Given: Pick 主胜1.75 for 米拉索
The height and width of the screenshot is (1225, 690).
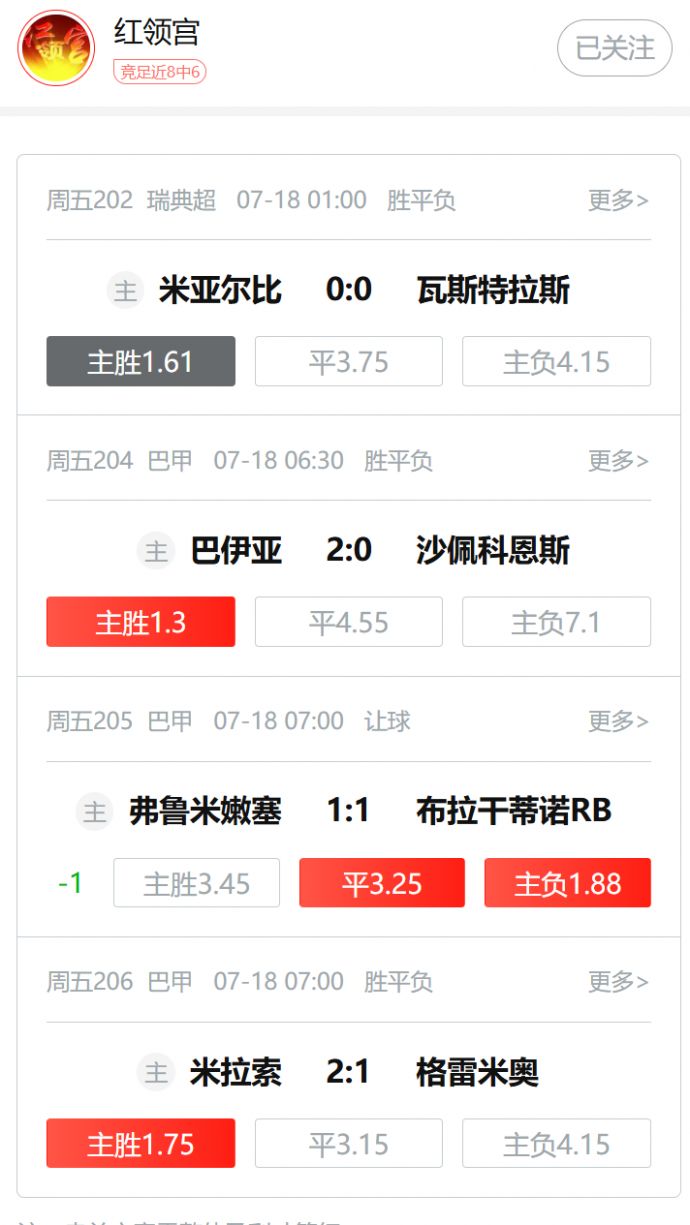Looking at the screenshot, I should coord(141,1143).
